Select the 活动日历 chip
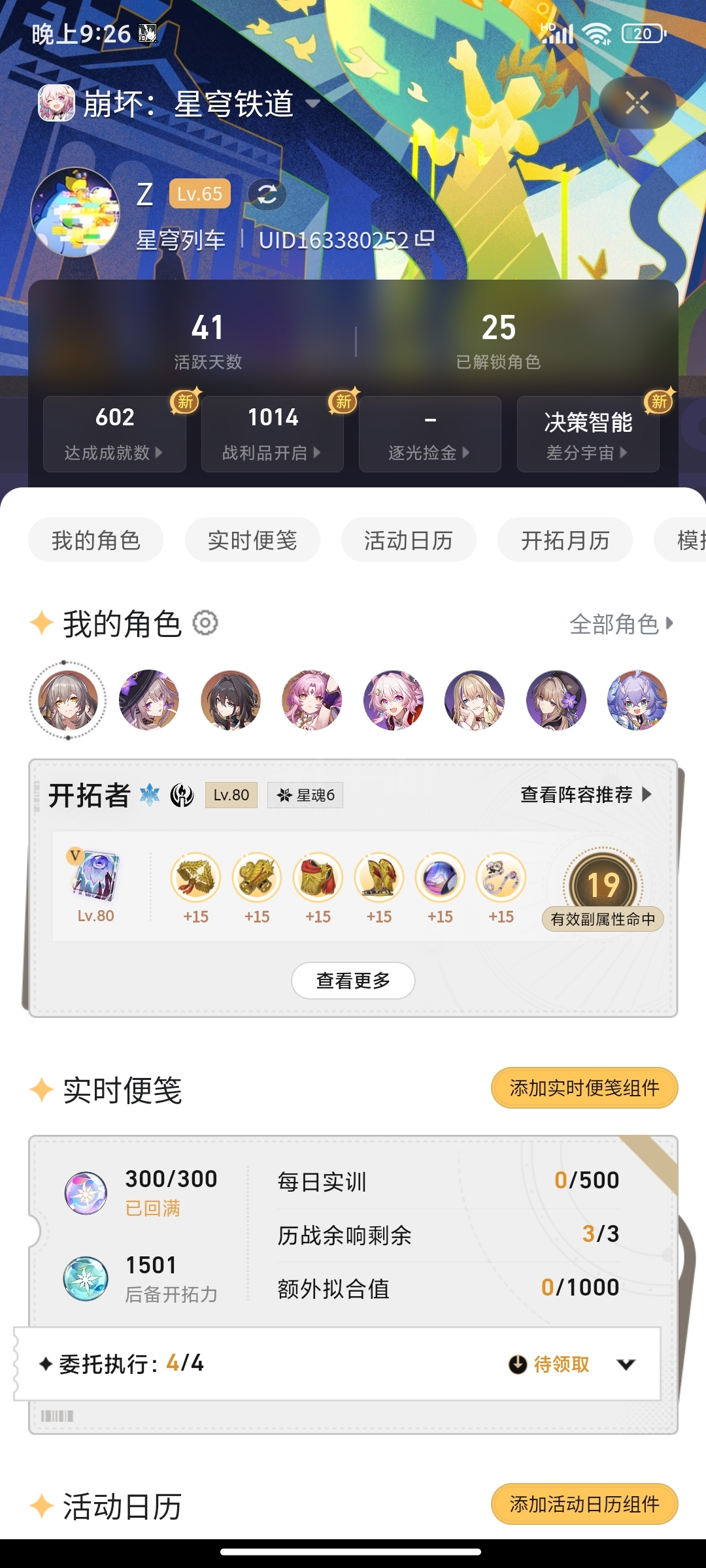706x1568 pixels. pos(409,540)
